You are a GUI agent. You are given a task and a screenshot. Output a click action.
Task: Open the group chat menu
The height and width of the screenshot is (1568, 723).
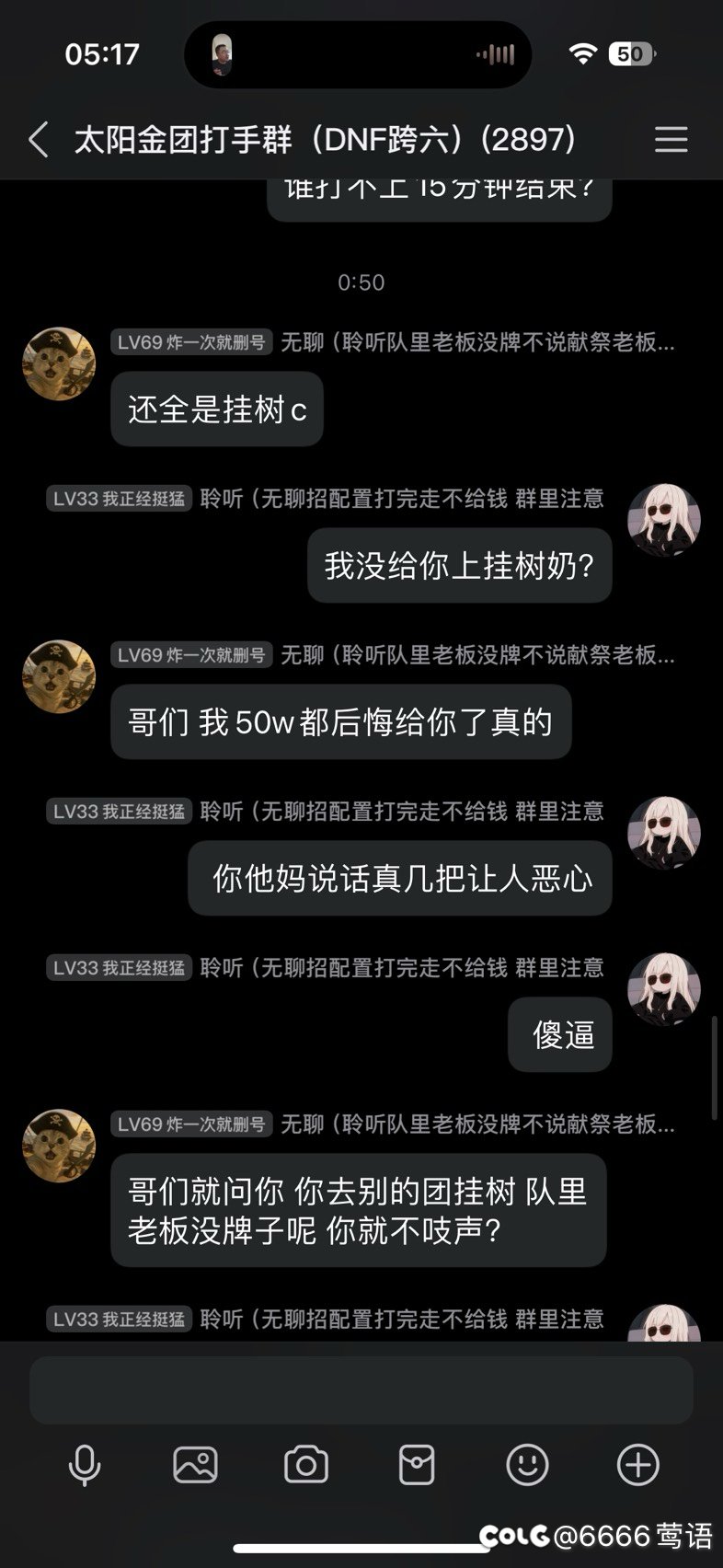pos(671,140)
